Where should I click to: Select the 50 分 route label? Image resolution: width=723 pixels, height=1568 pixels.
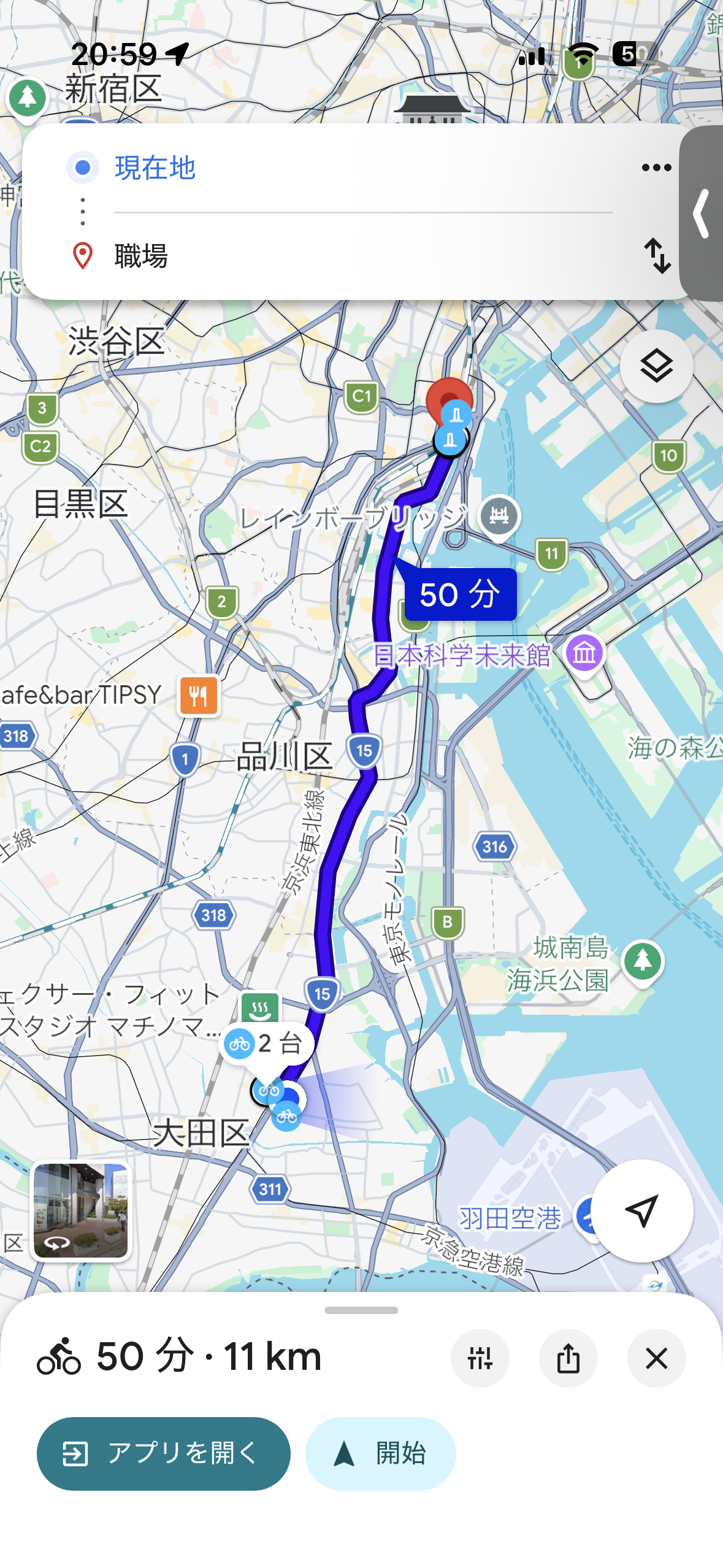460,594
